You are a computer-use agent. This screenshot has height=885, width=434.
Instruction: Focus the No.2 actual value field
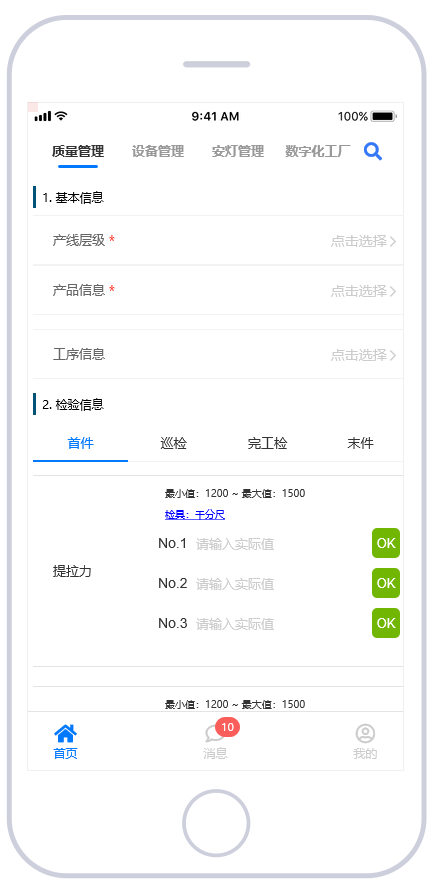pos(281,584)
